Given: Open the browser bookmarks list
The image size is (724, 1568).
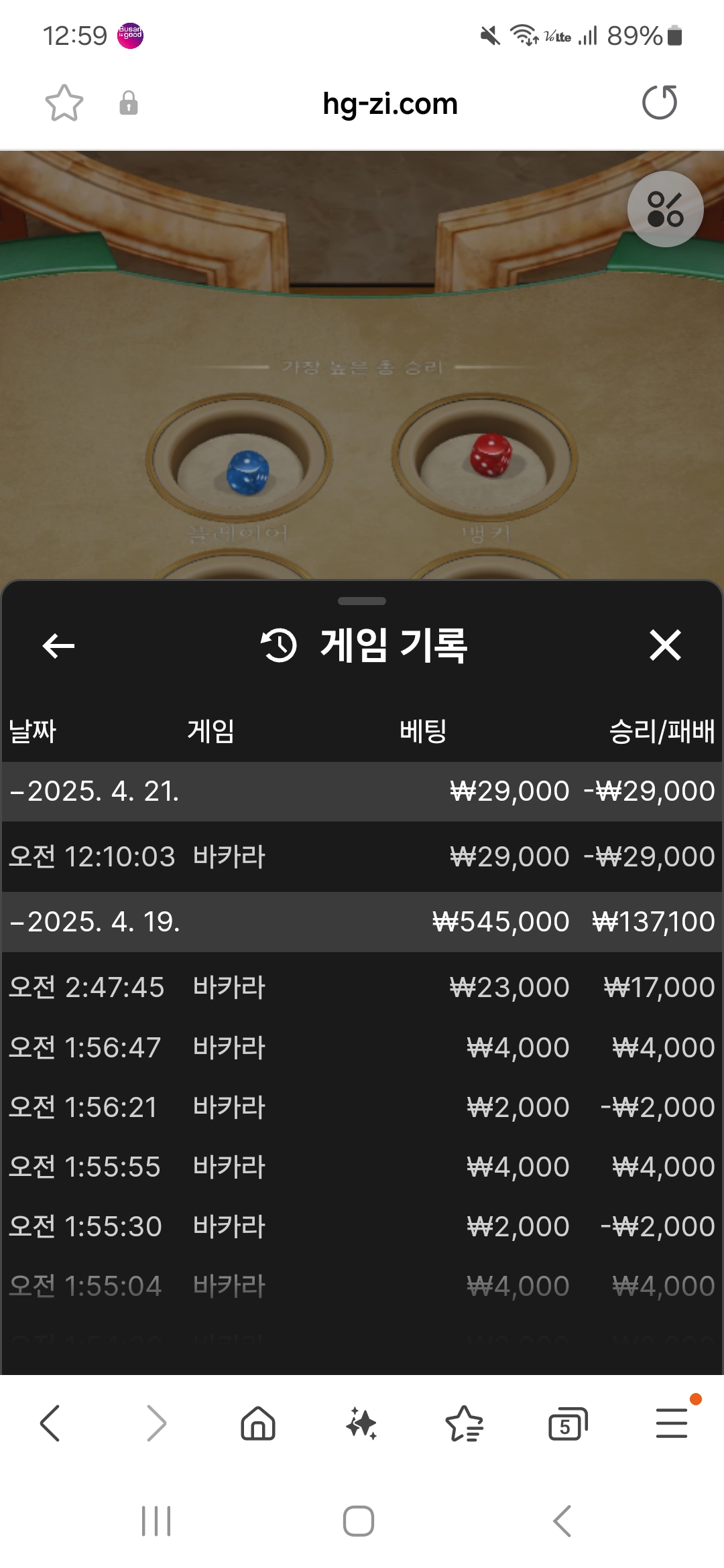Looking at the screenshot, I should coord(464,1423).
